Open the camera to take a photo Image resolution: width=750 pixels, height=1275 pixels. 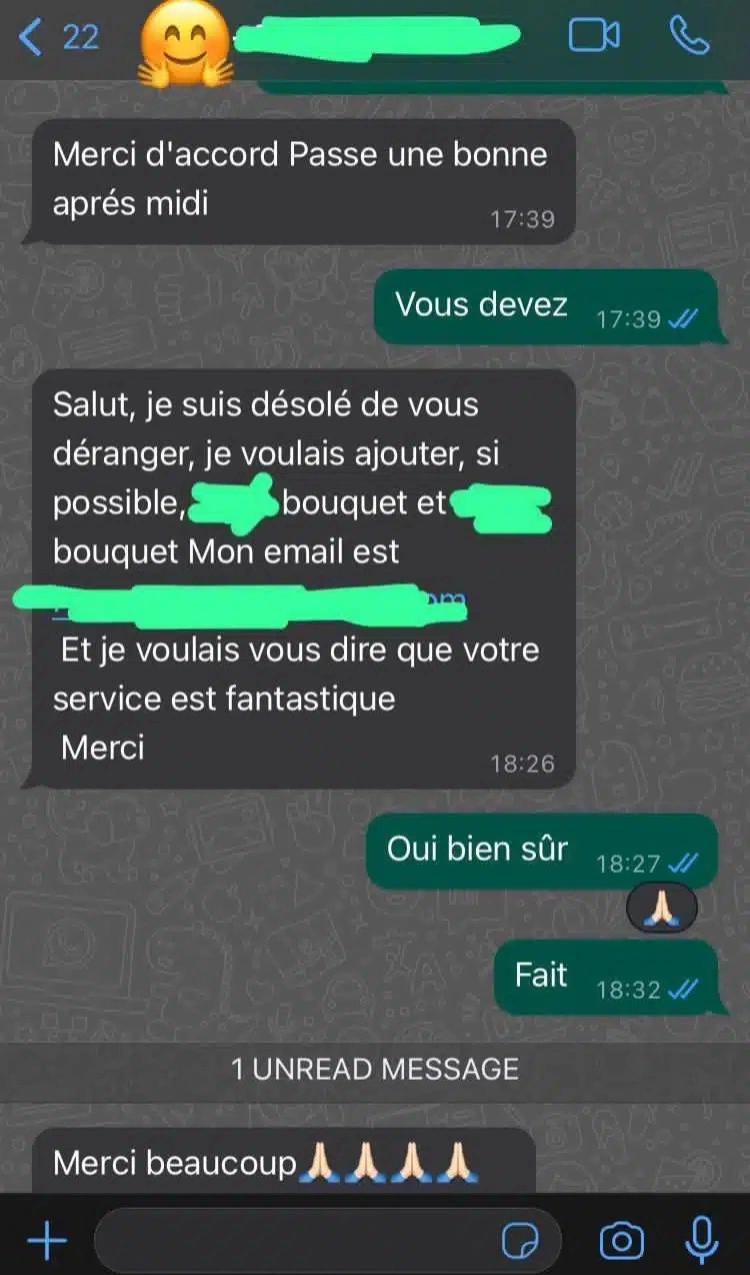point(621,1241)
